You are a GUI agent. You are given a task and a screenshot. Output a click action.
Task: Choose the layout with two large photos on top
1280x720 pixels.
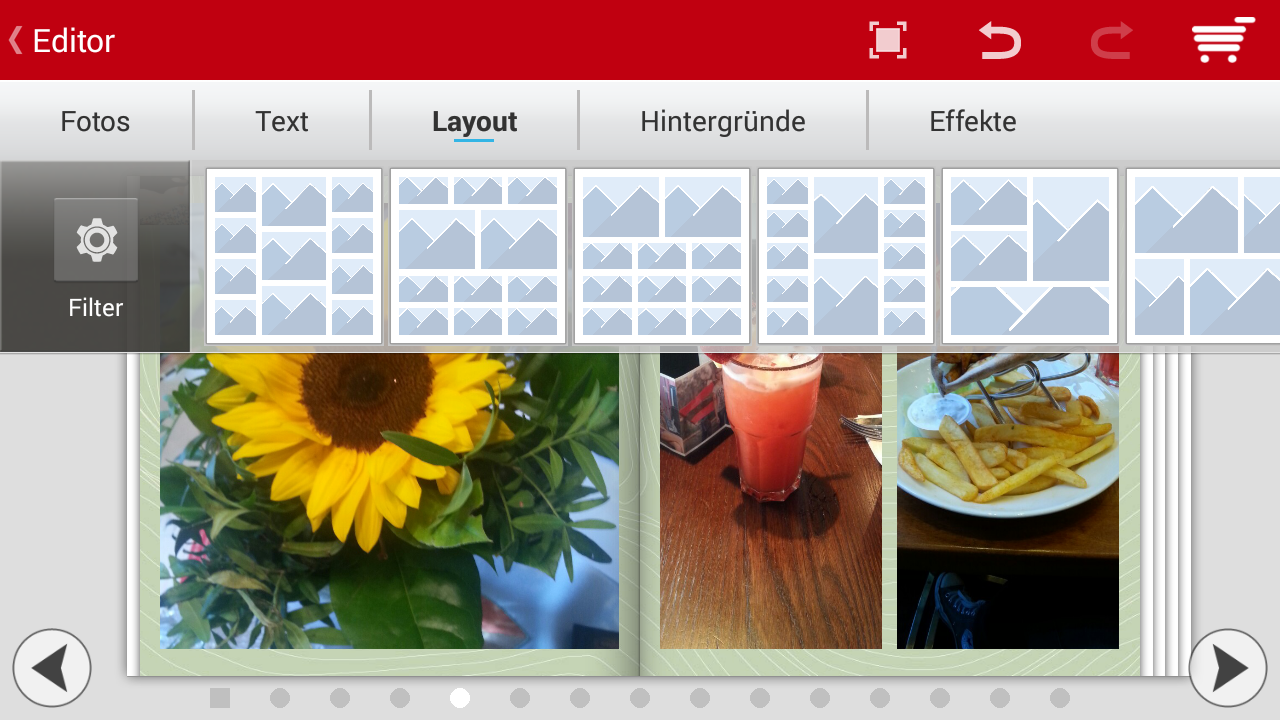pyautogui.click(x=662, y=256)
